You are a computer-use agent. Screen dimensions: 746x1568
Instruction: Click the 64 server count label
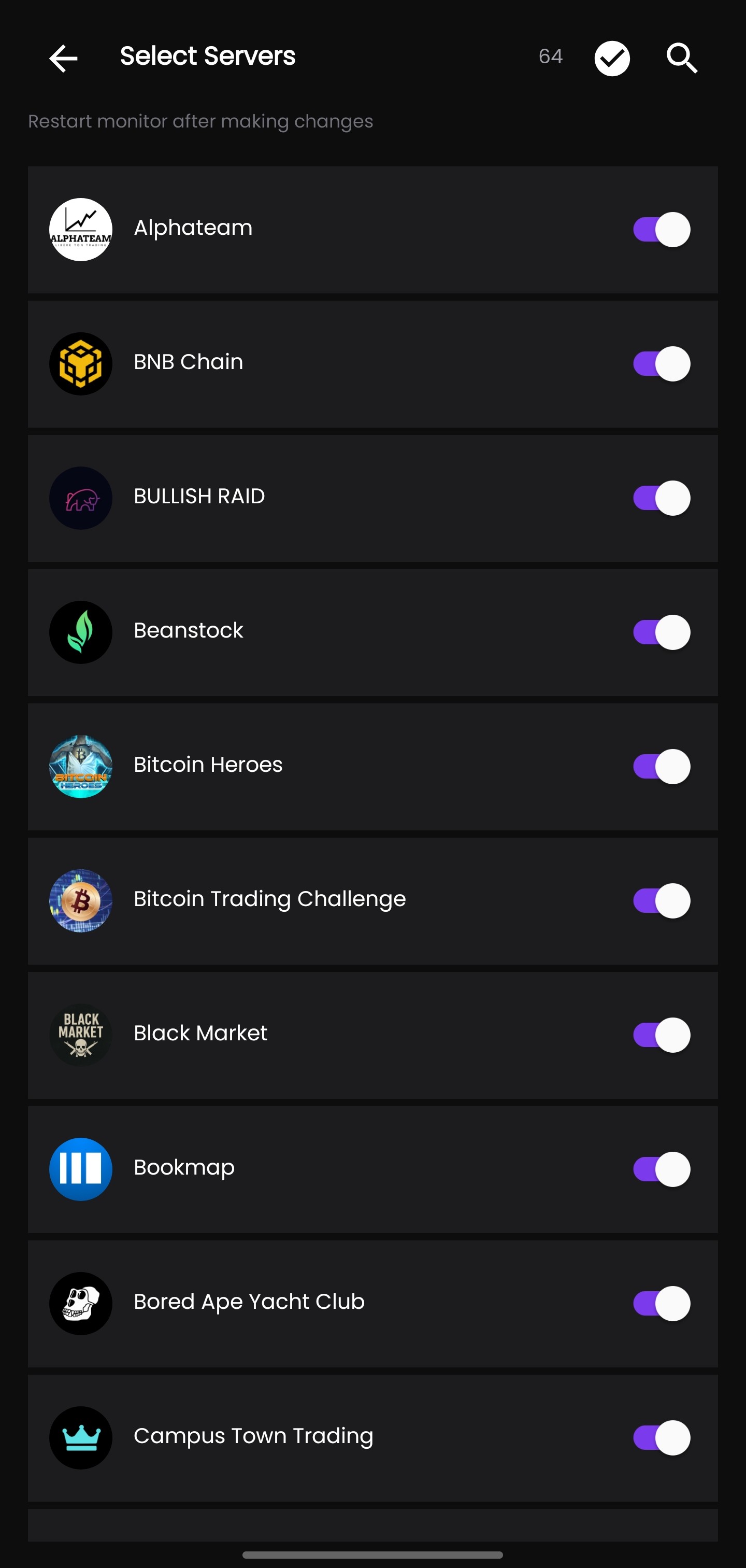coord(550,56)
